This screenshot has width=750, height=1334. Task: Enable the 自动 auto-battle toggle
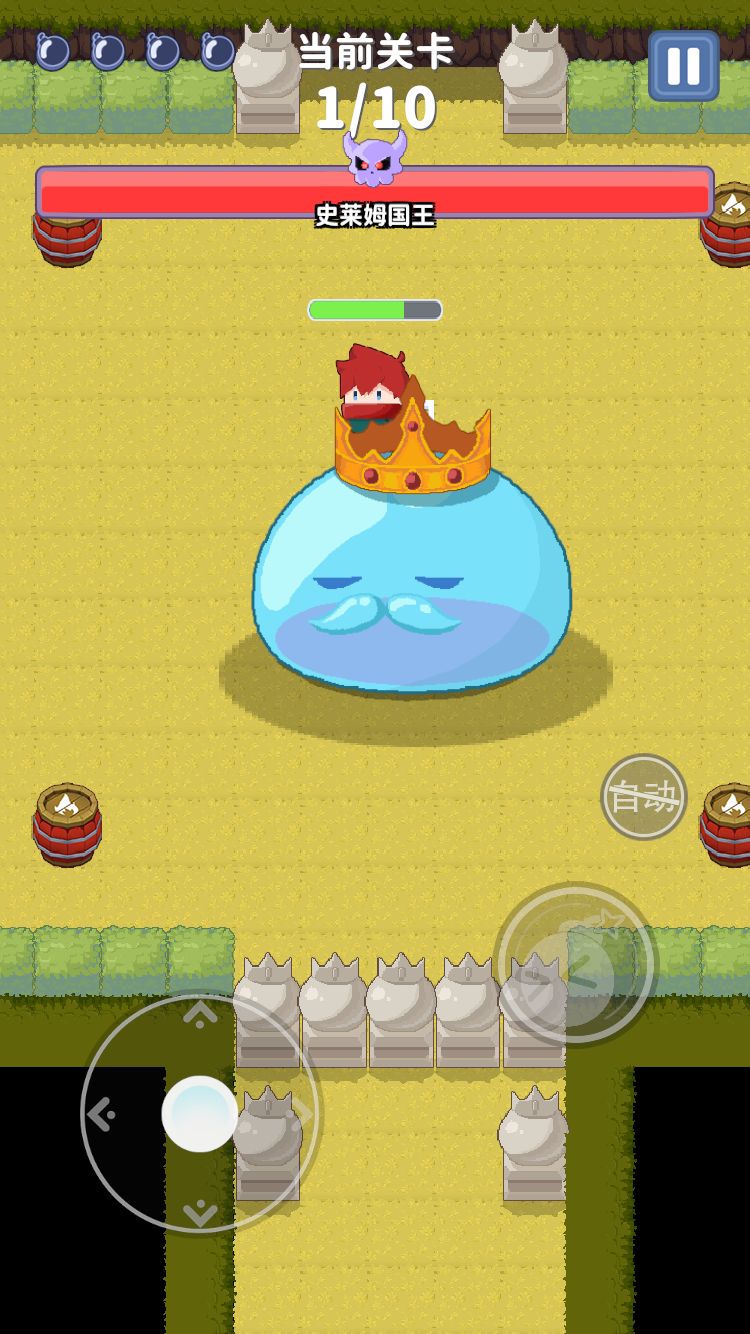click(642, 795)
